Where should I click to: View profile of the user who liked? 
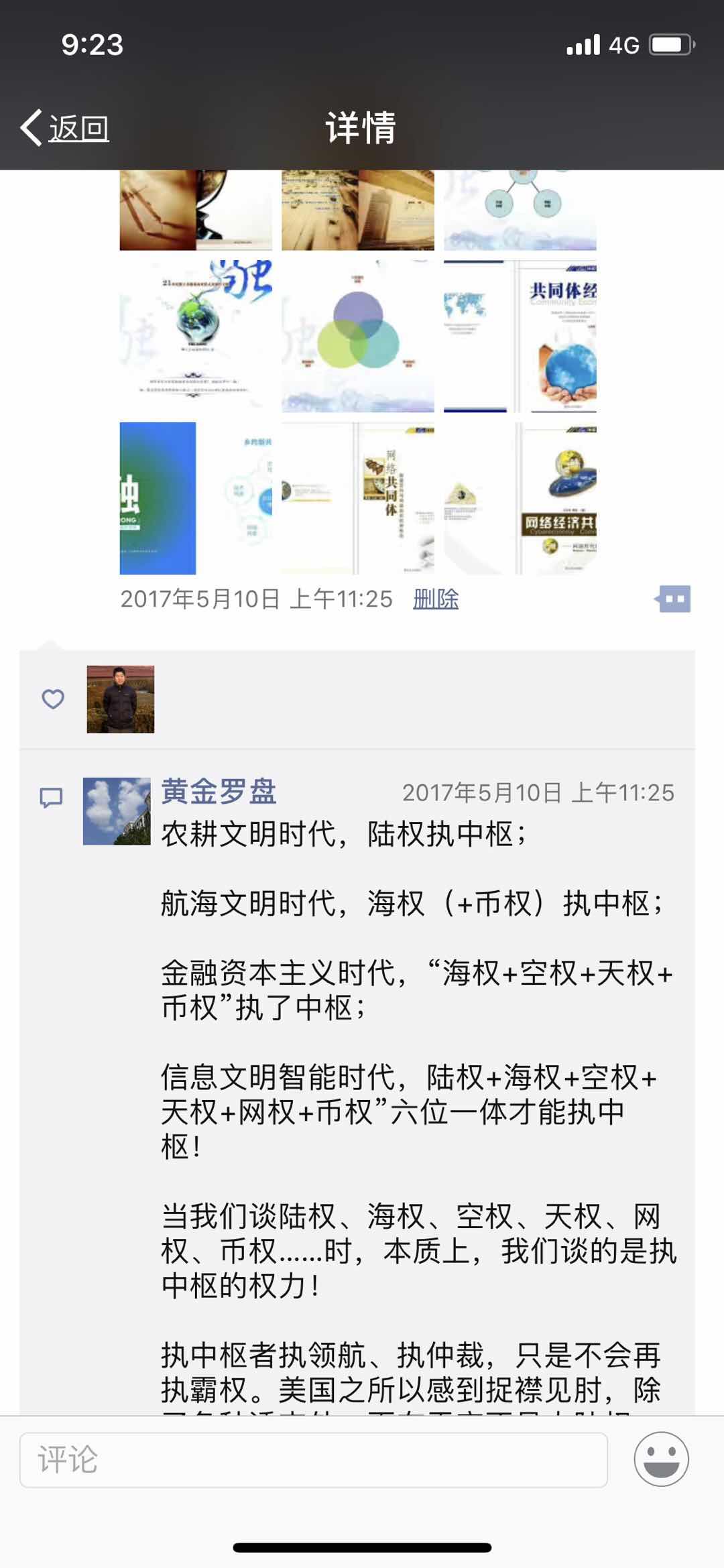[121, 699]
